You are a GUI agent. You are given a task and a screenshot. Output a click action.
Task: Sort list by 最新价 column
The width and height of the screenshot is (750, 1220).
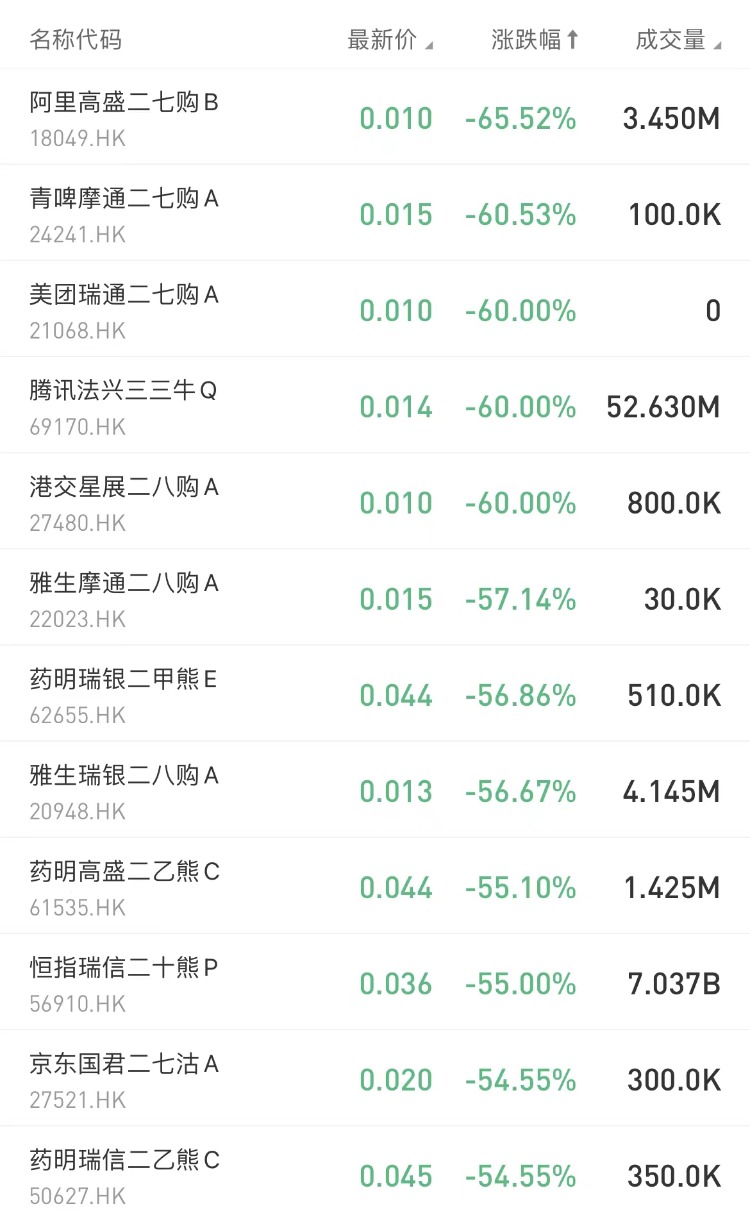[389, 40]
